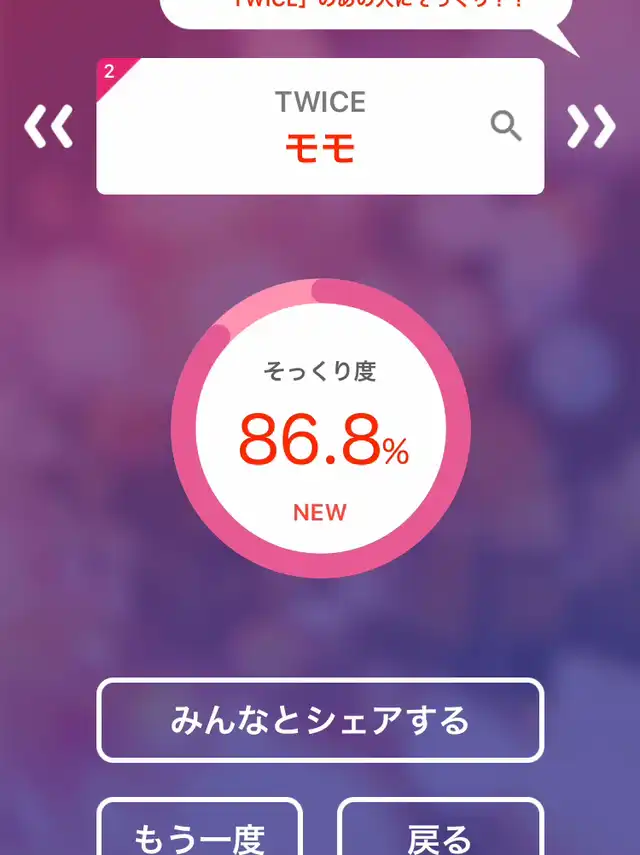The image size is (640, 855).
Task: Search for TWICE モモ with magnifier icon
Action: 506,126
